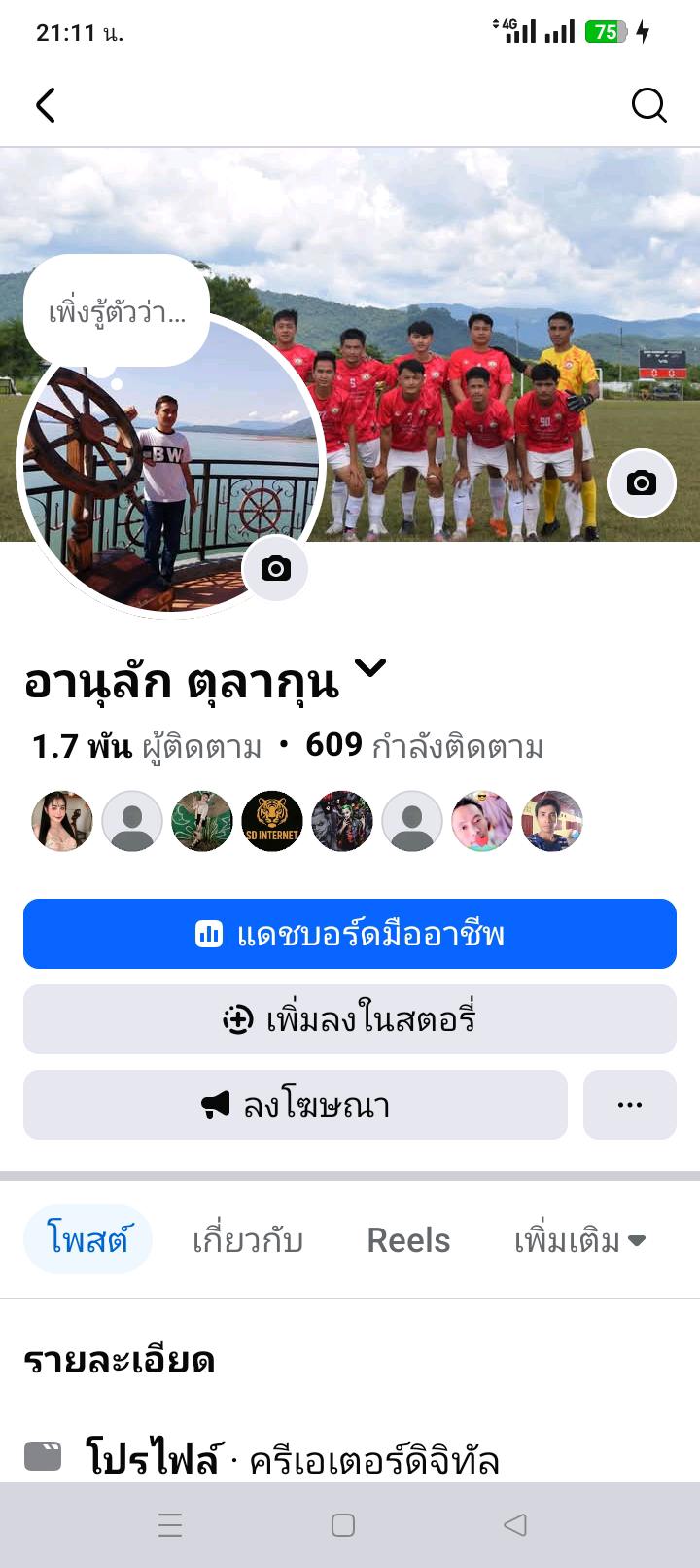
Task: Tap the system home button
Action: 343,1524
